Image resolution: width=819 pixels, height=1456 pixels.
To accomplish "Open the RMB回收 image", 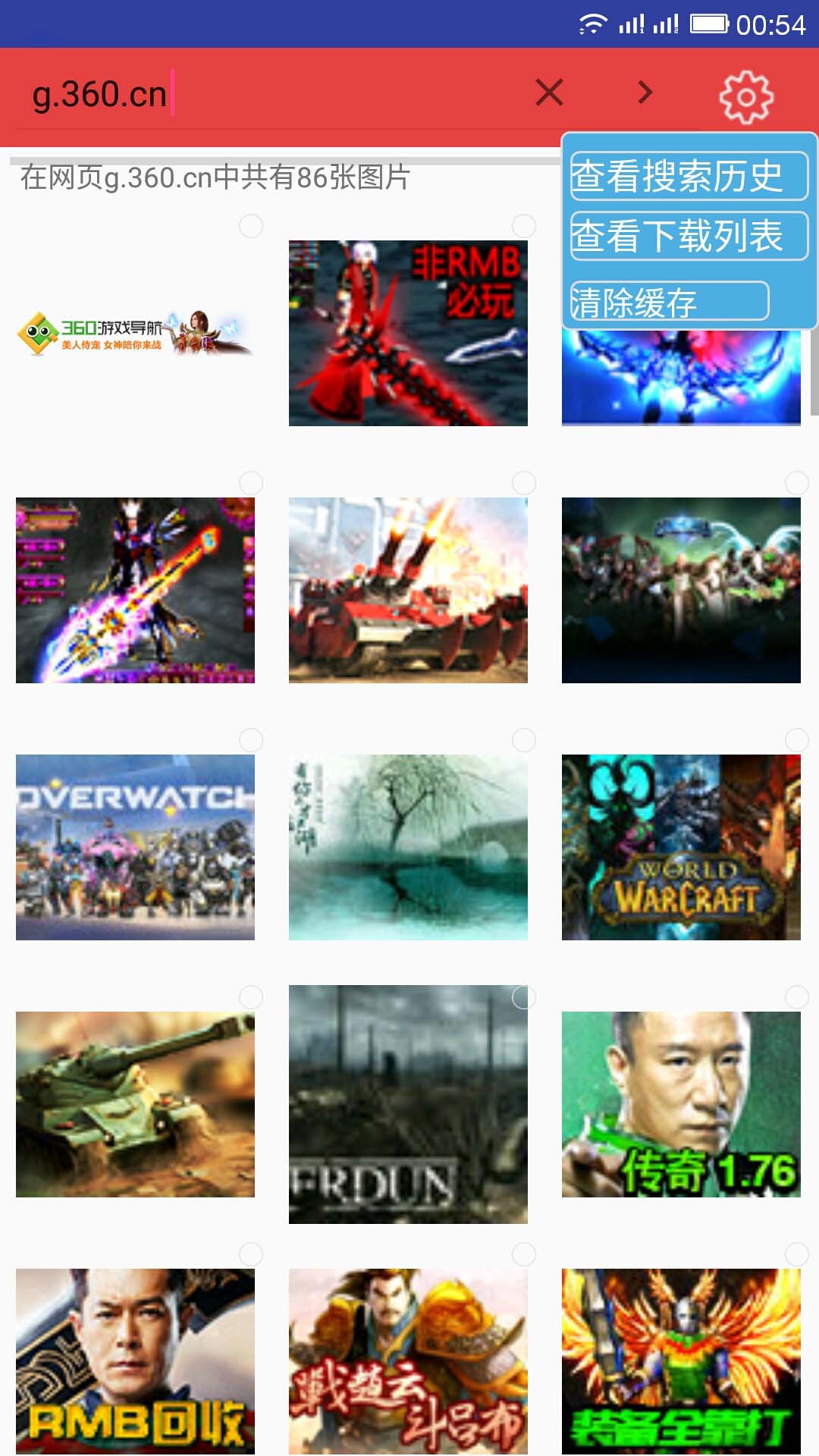I will [135, 1361].
